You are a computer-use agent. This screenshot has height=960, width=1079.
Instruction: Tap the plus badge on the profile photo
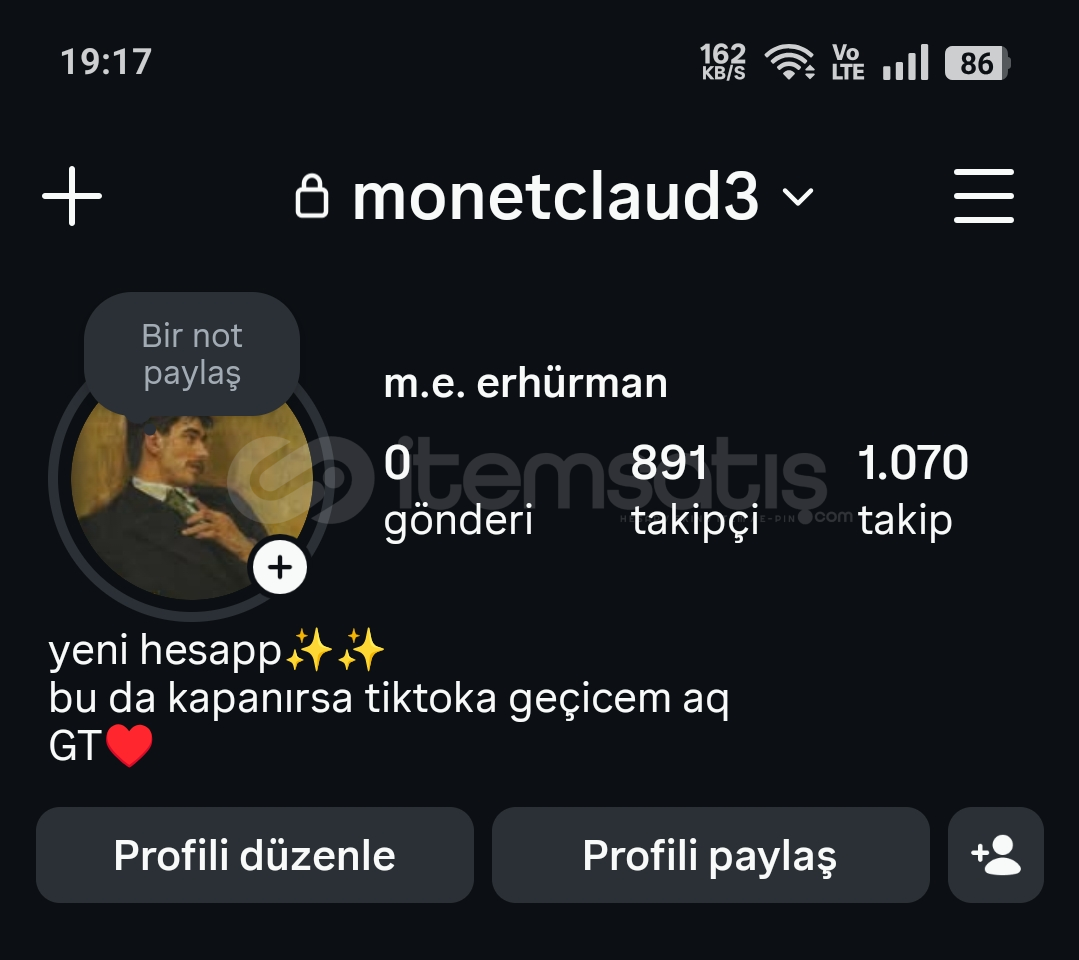[280, 568]
